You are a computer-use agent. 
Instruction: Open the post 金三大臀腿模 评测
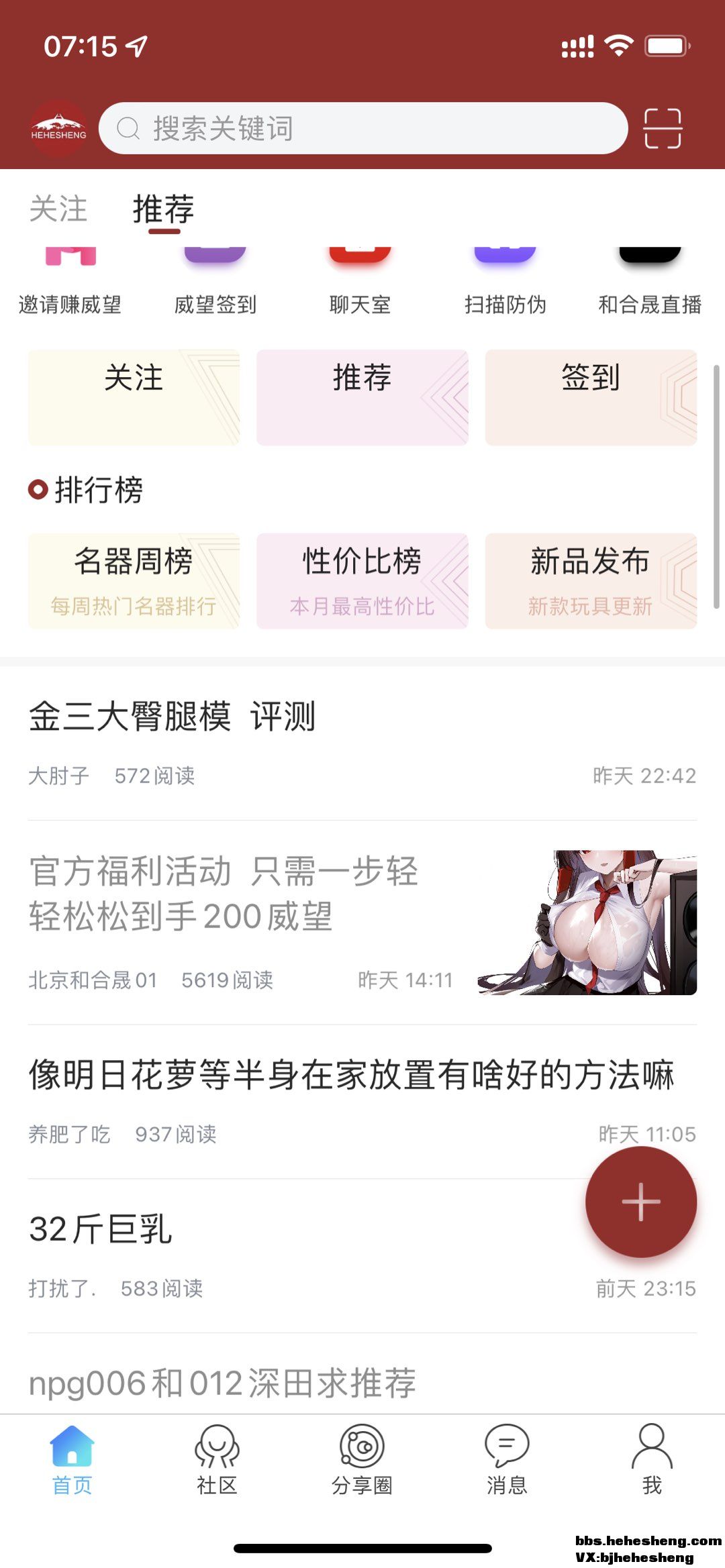(173, 717)
